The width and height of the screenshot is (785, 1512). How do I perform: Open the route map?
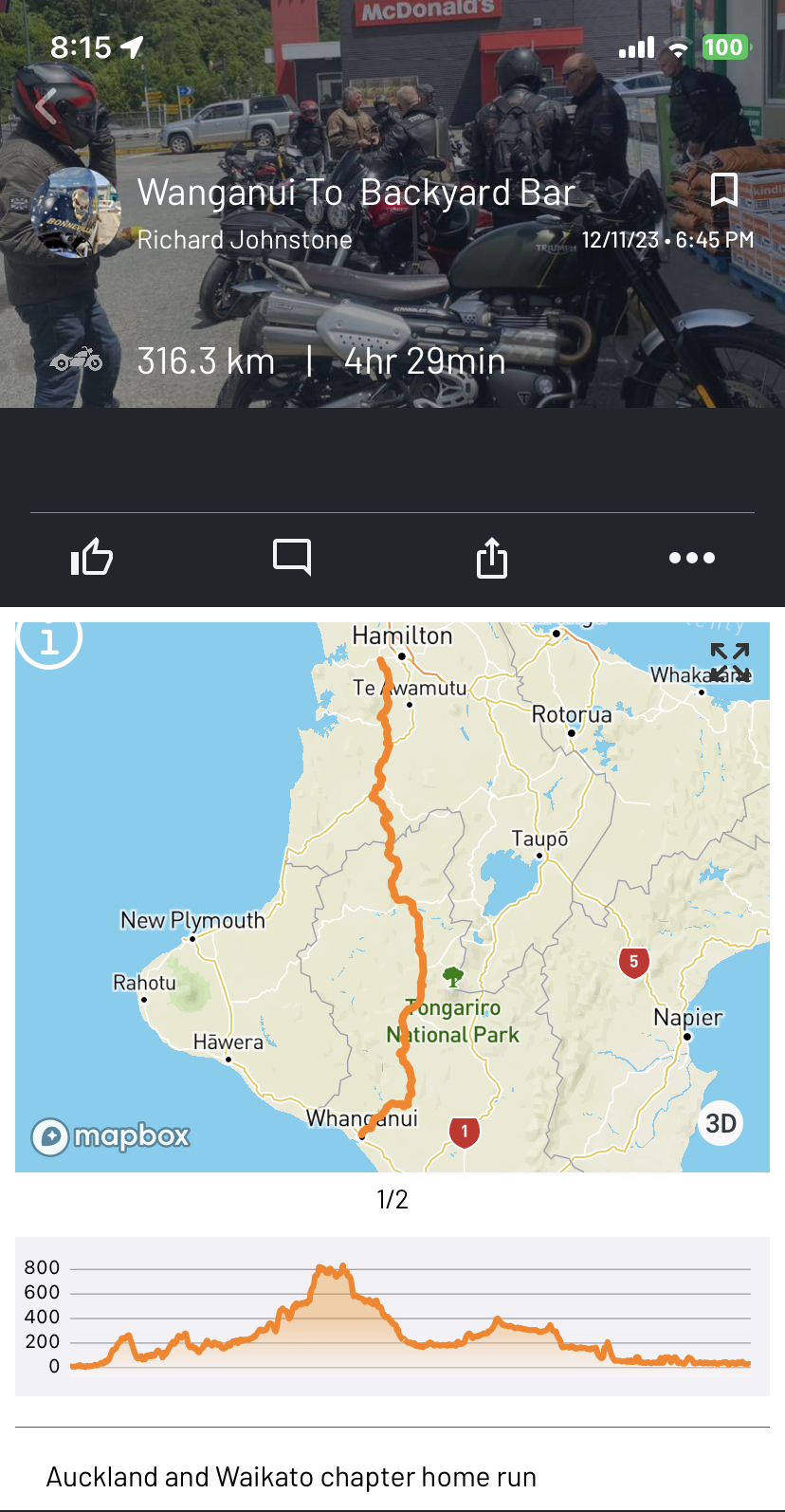click(392, 896)
